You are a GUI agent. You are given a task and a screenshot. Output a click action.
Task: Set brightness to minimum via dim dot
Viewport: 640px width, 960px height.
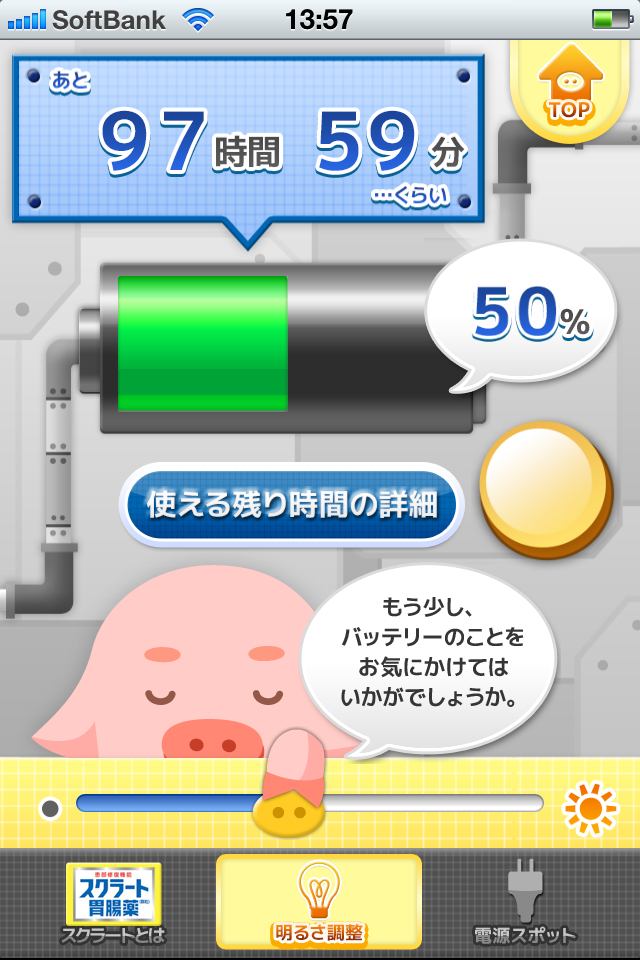pyautogui.click(x=50, y=806)
